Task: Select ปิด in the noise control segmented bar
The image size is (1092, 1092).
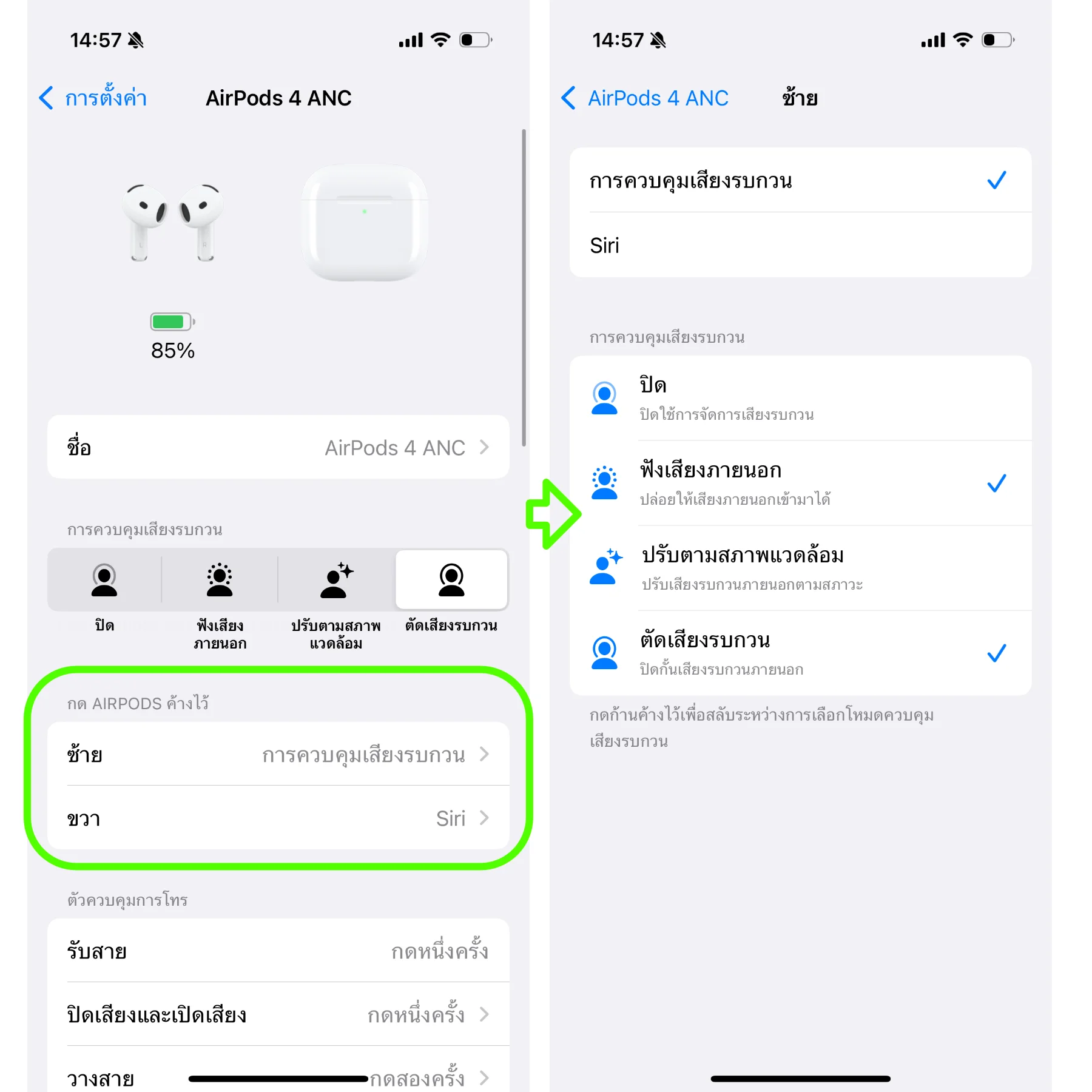Action: [x=104, y=580]
